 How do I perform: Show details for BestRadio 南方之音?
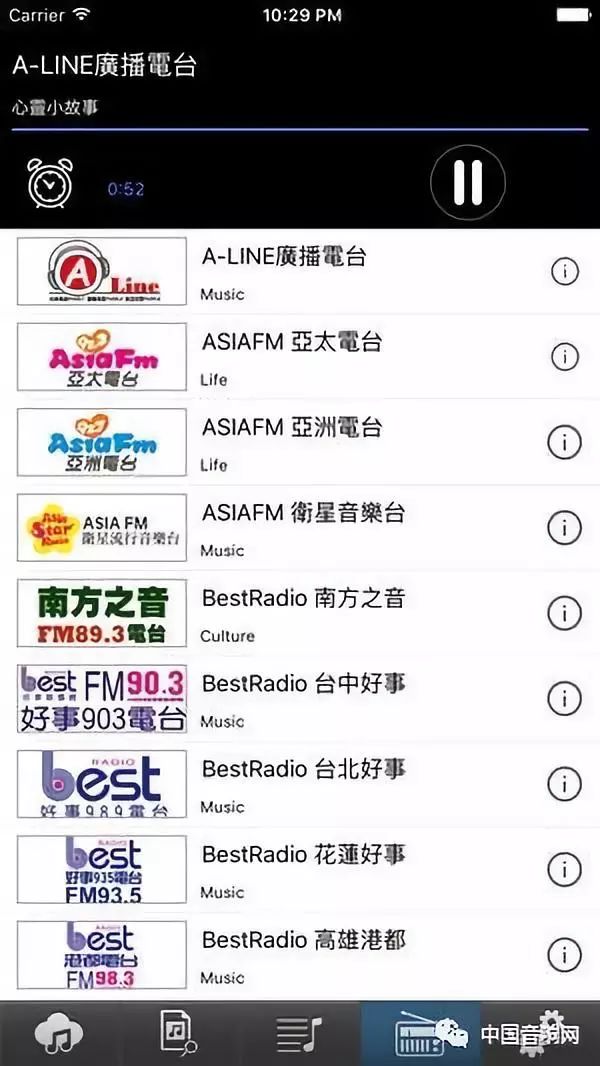[x=565, y=612]
